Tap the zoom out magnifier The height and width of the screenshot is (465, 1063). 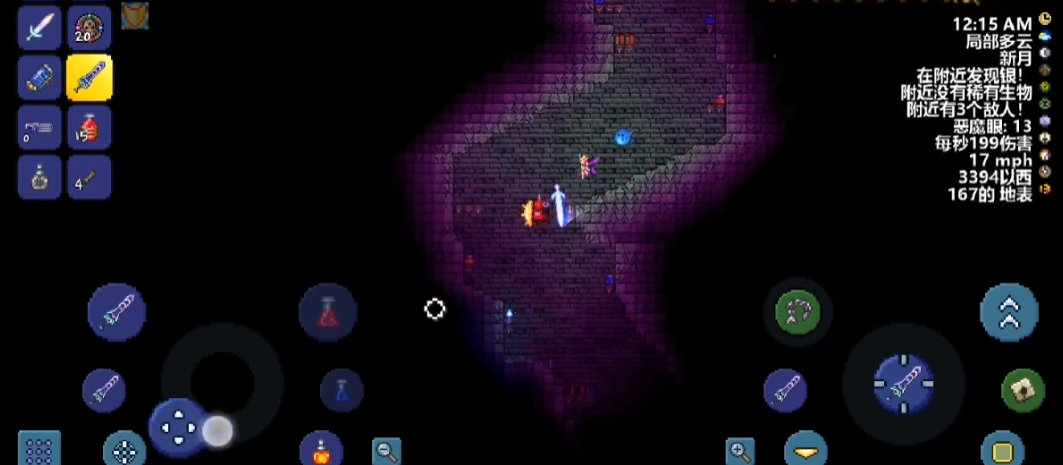point(387,451)
